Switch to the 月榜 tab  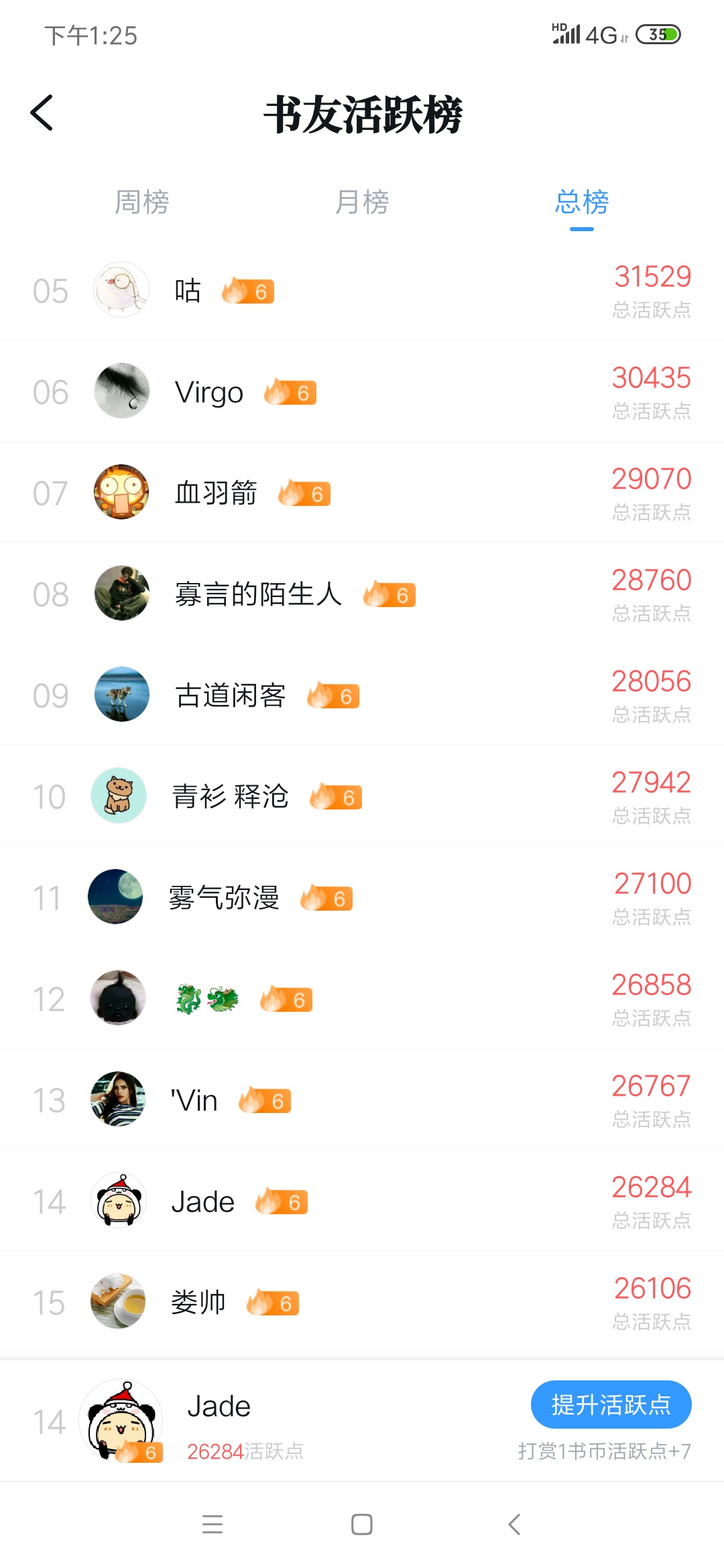tap(362, 202)
